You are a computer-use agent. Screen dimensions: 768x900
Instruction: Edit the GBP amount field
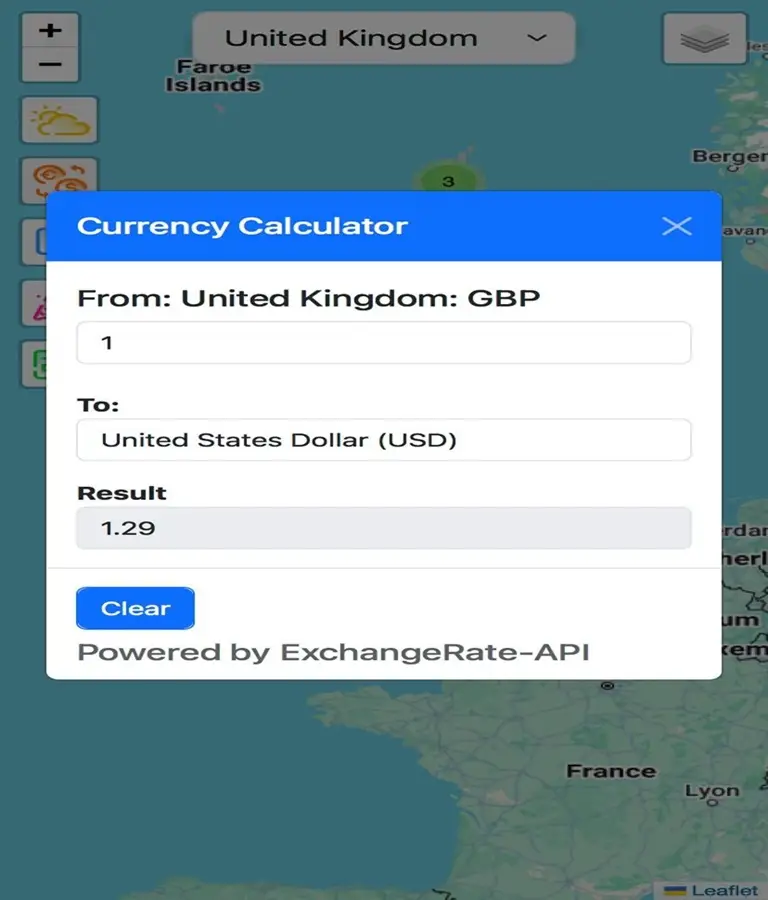383,343
